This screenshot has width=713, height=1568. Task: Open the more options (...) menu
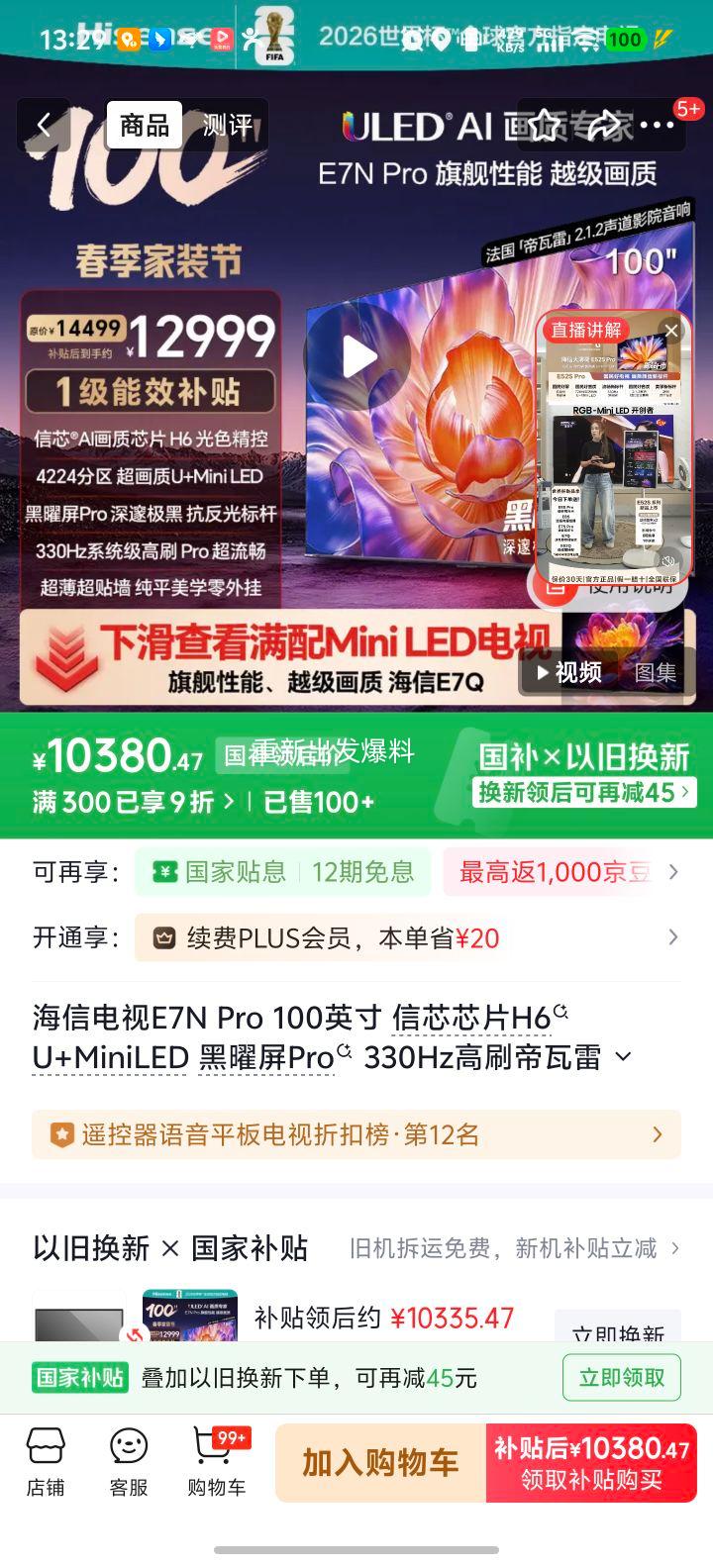tap(659, 125)
